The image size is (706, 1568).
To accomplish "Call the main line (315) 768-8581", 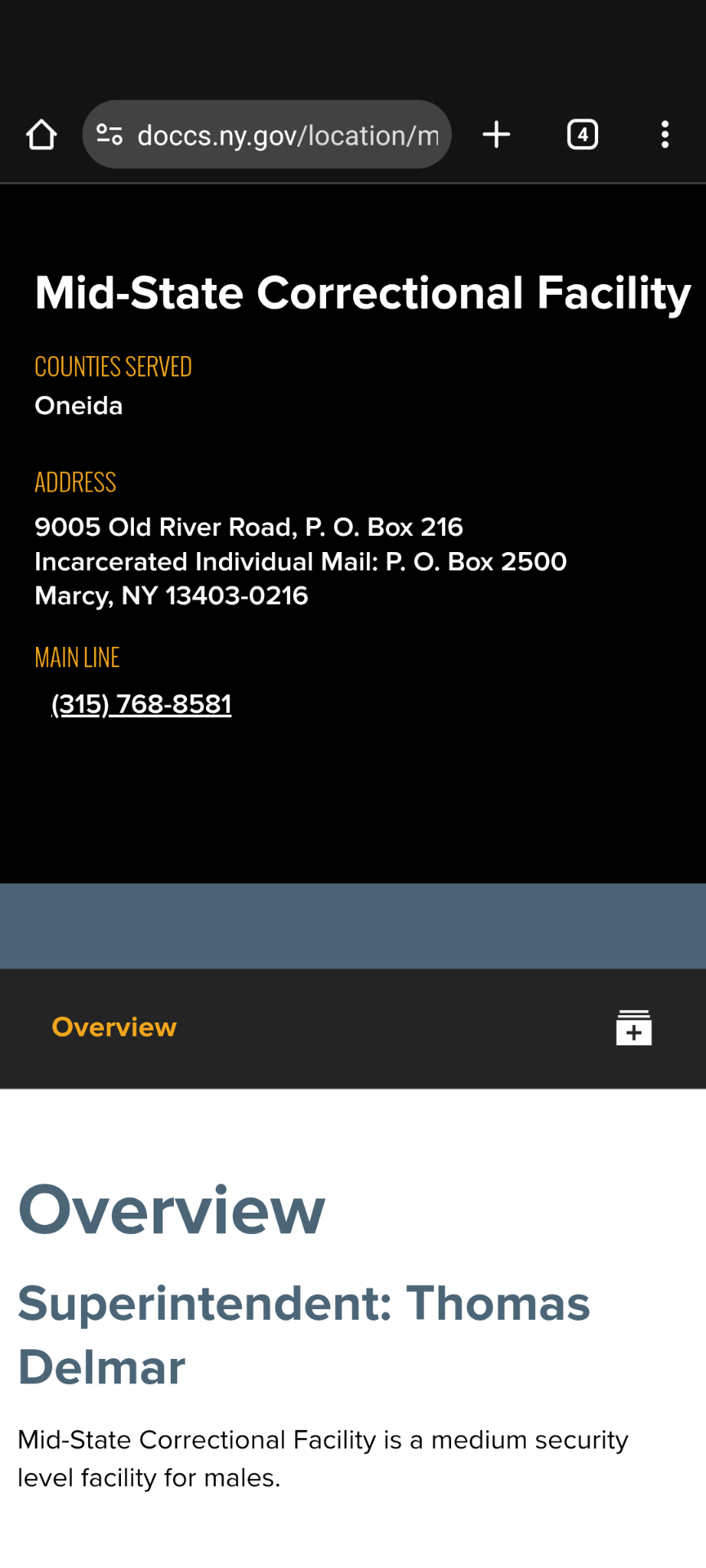I will 141,704.
